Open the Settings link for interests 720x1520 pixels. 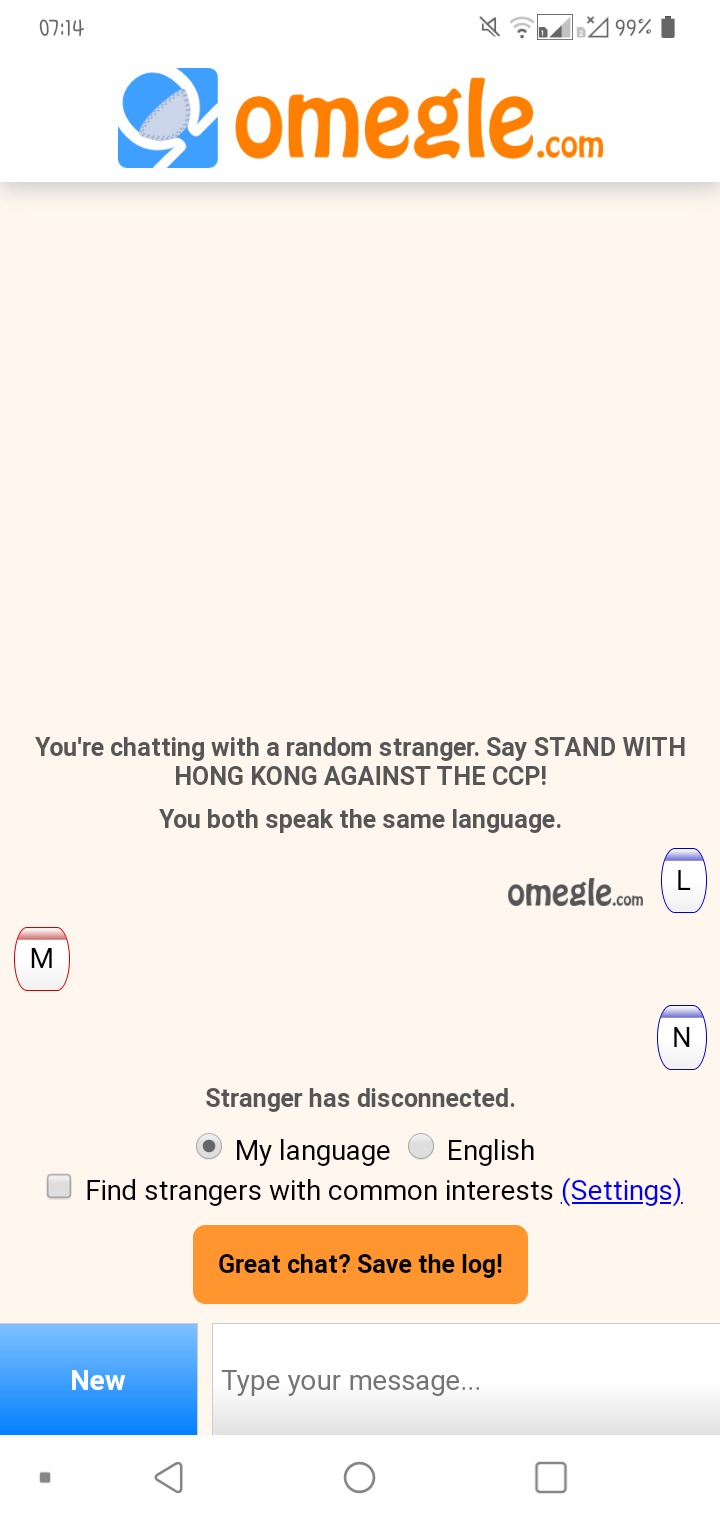(622, 1190)
